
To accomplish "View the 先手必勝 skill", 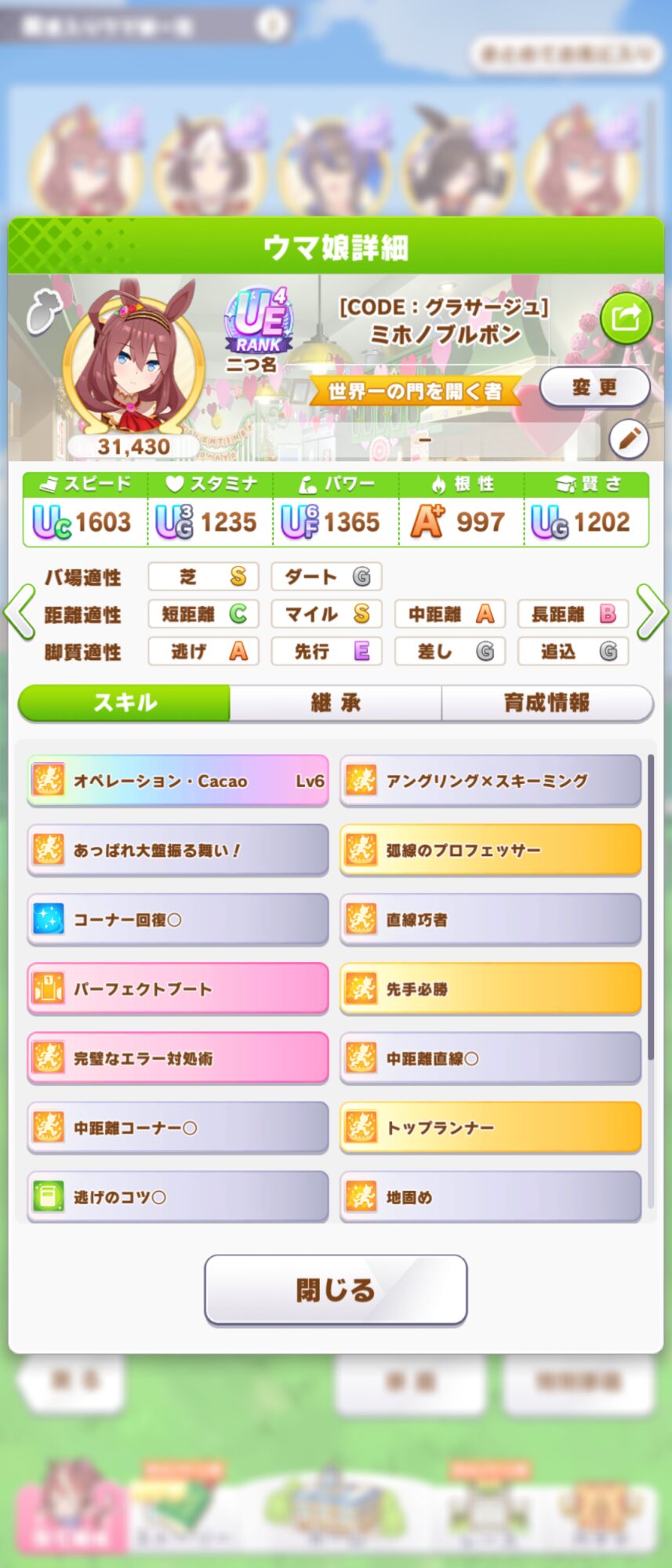I will [490, 989].
